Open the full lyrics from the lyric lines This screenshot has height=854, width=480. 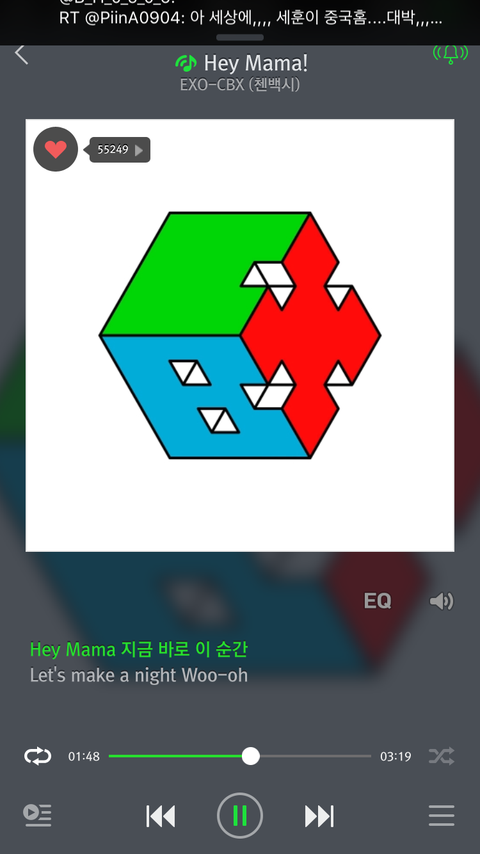pos(139,662)
